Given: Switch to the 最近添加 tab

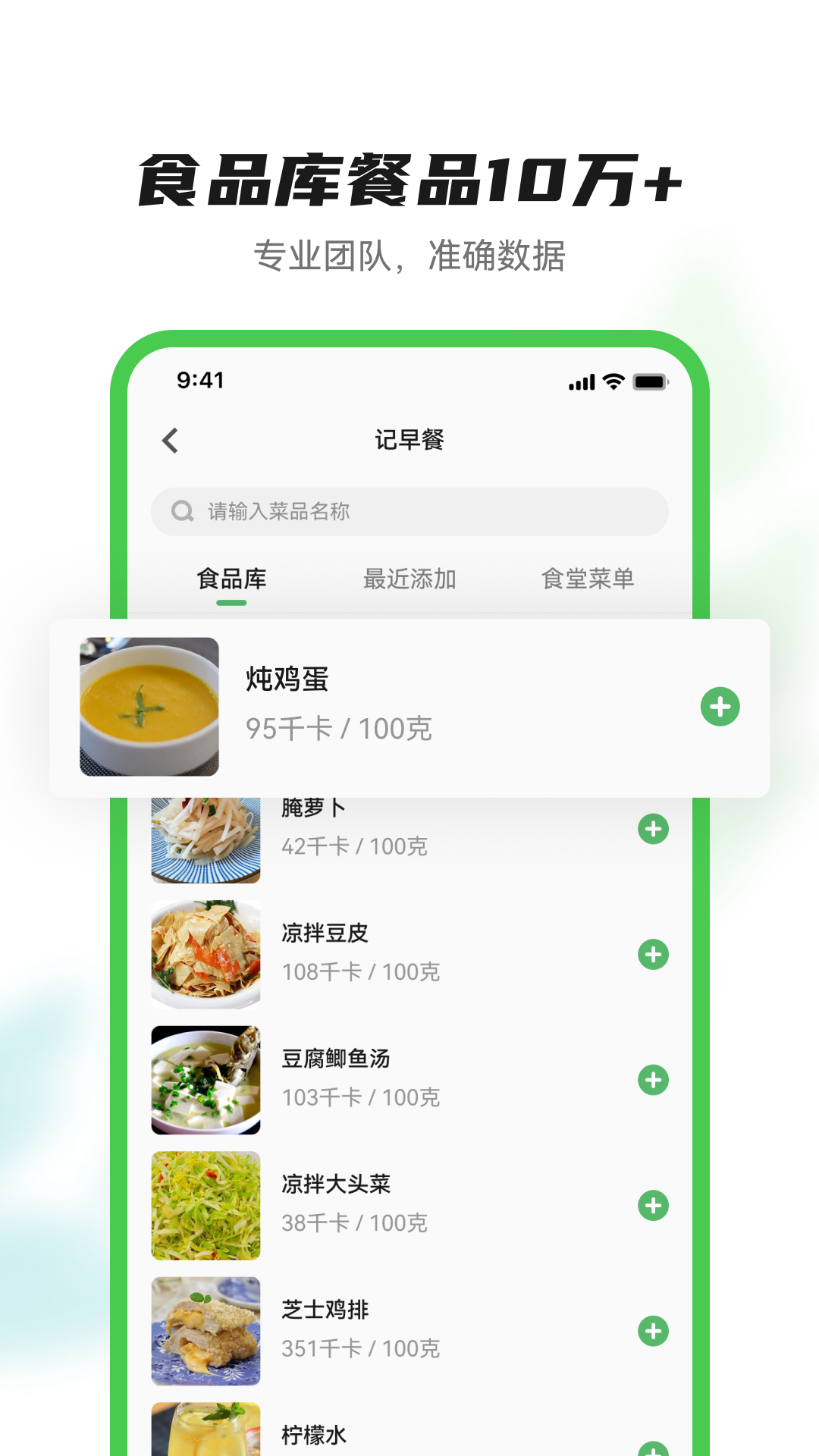Looking at the screenshot, I should coord(409,578).
